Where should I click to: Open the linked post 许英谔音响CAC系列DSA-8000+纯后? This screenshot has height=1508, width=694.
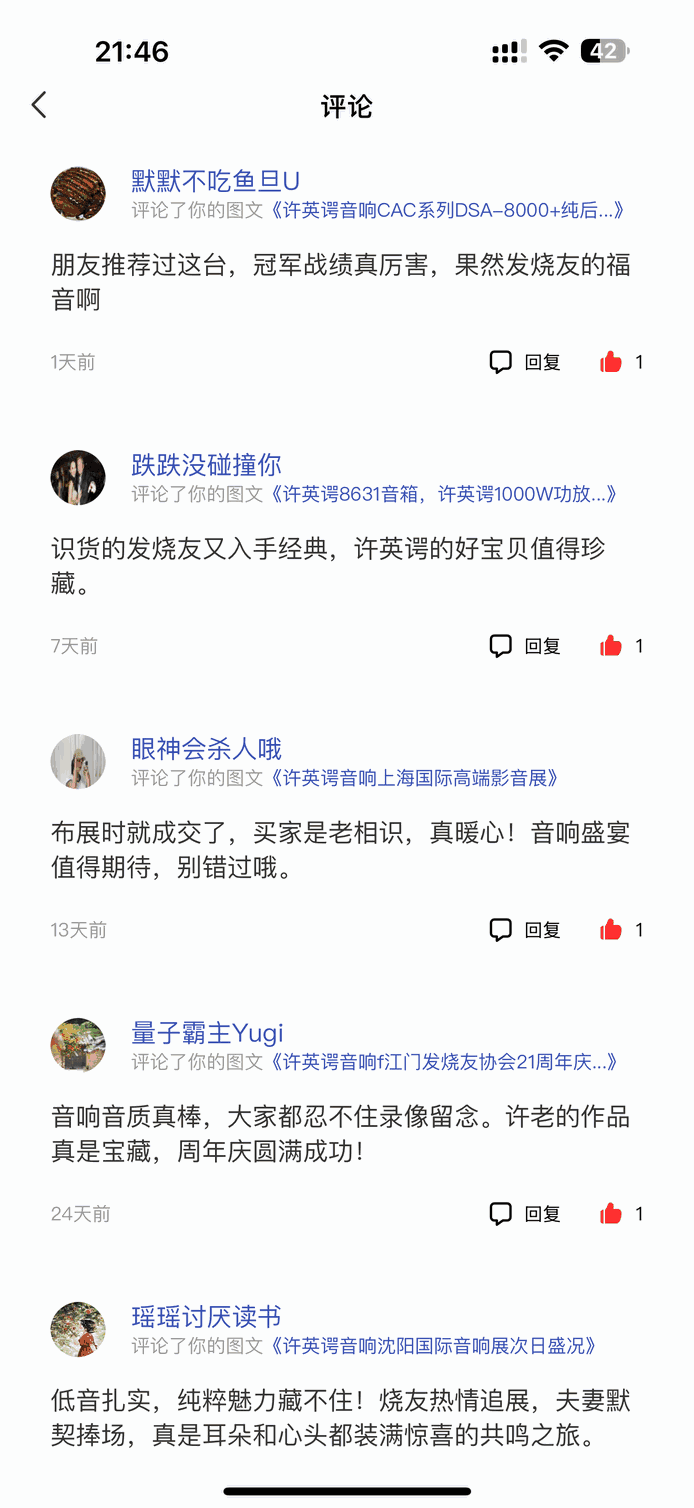click(448, 210)
